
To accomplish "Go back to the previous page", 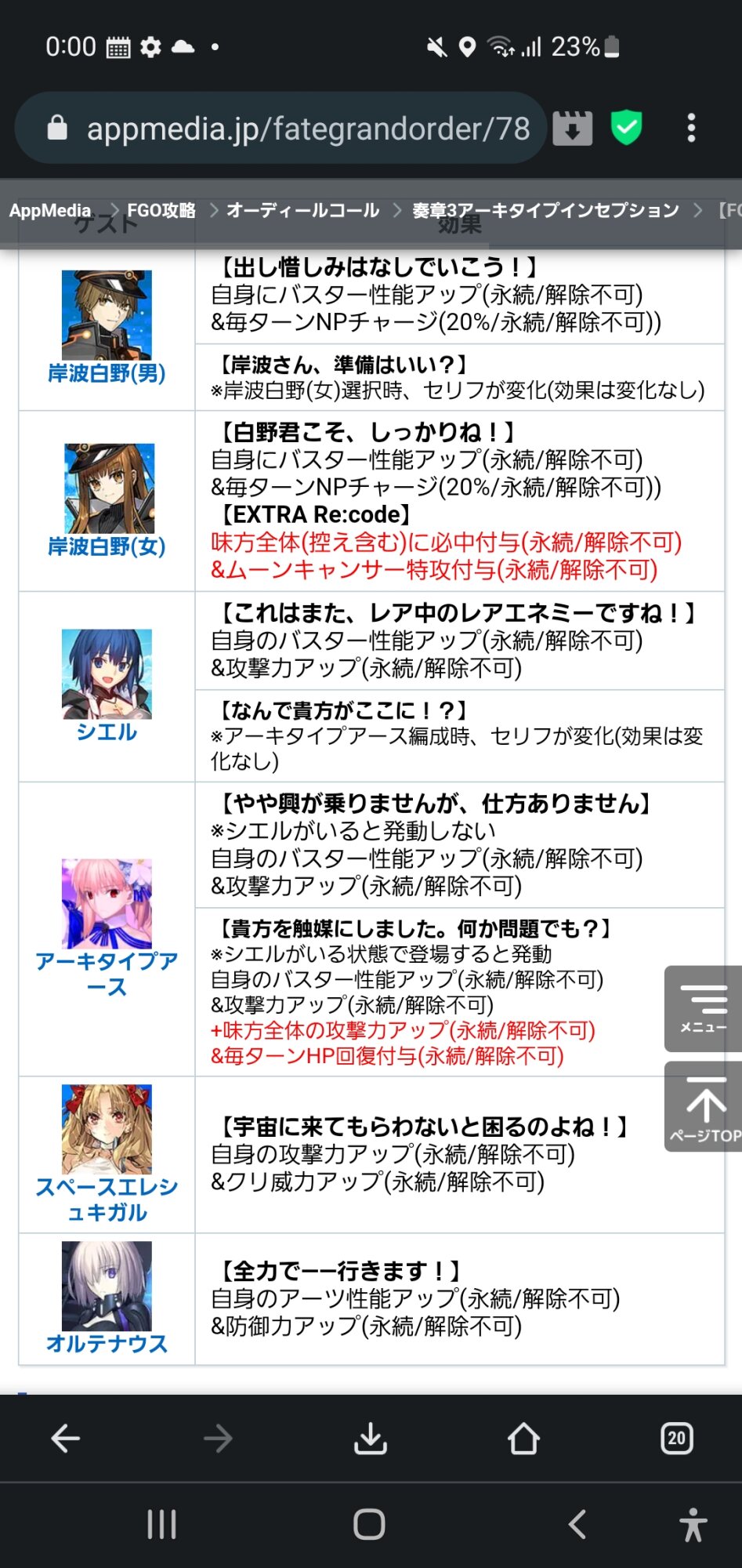I will [x=66, y=1439].
